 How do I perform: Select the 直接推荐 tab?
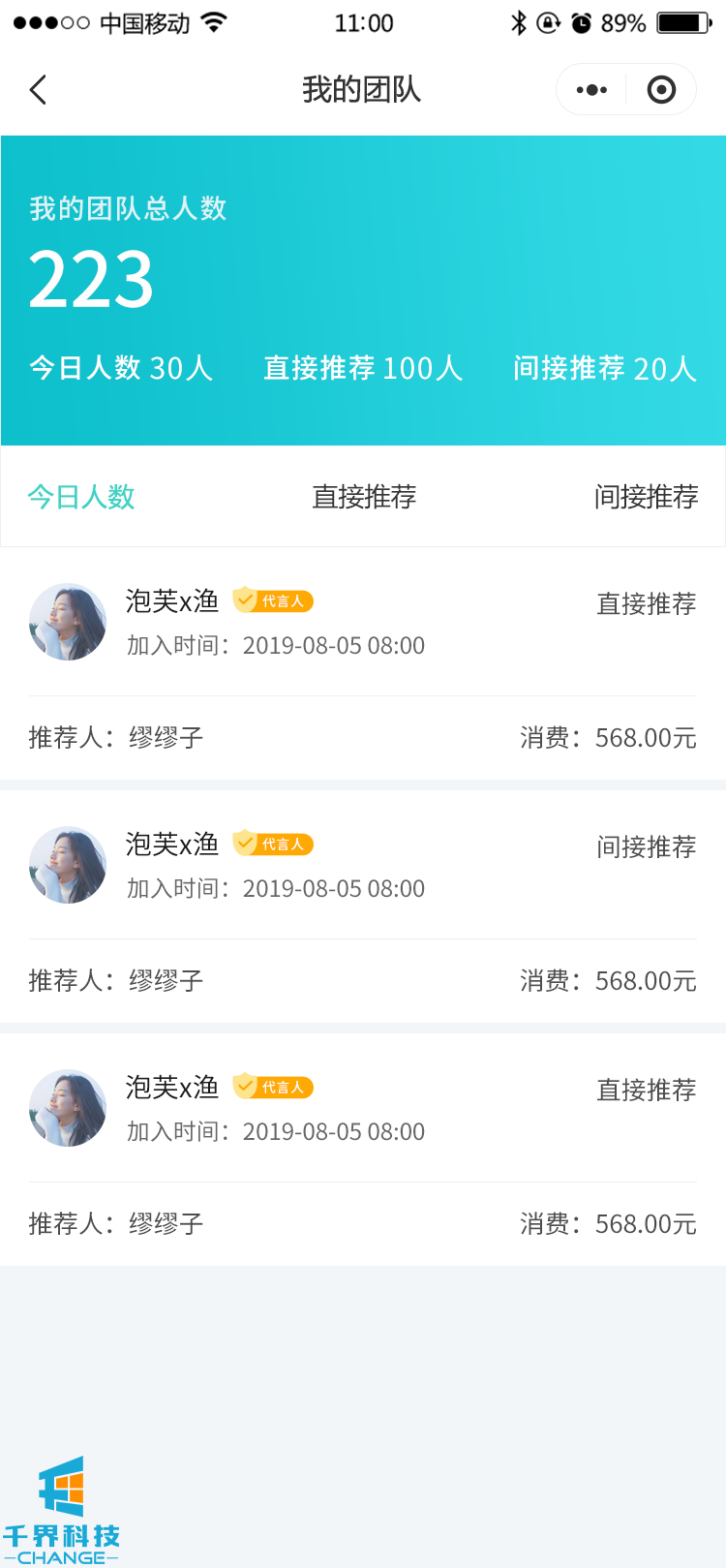(364, 497)
